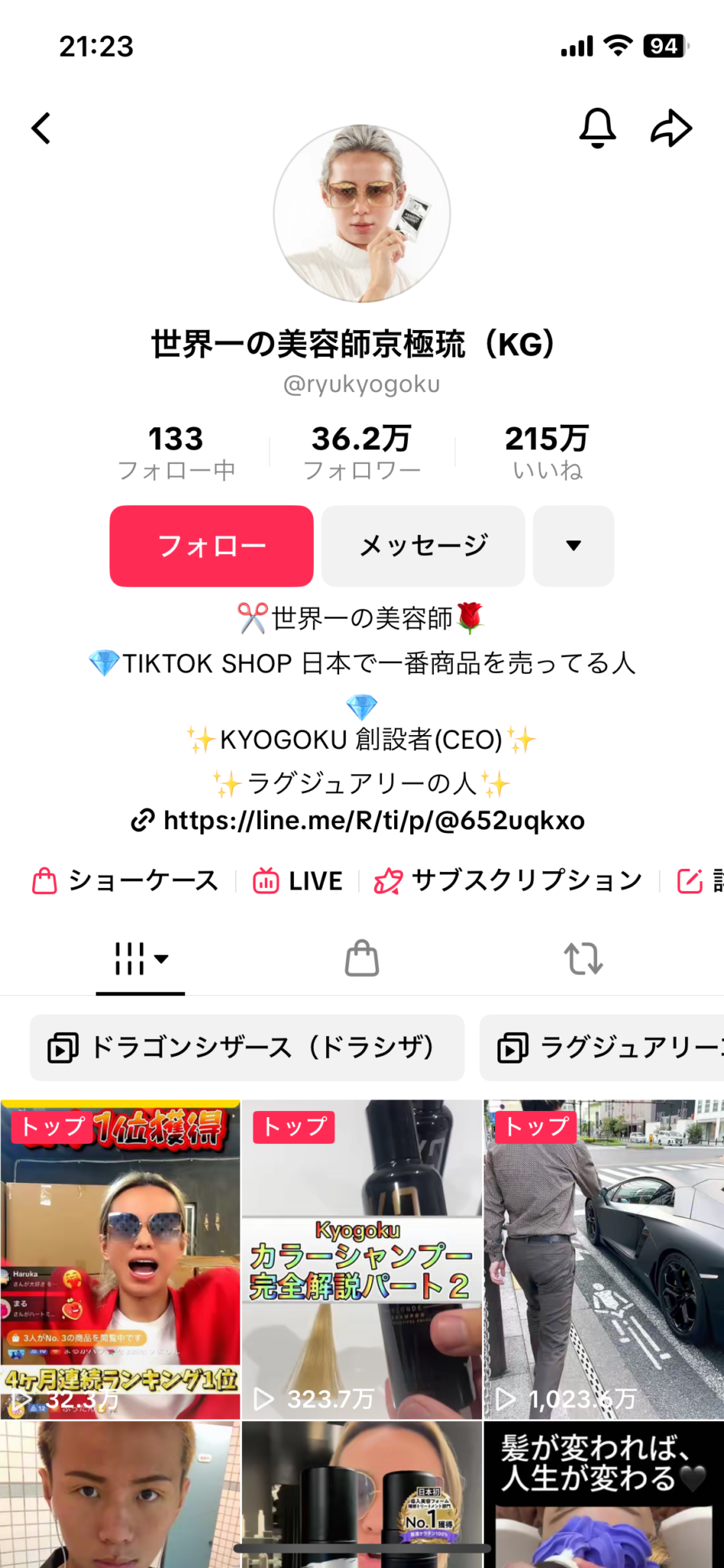Share this profile with the arrow icon
Image resolution: width=724 pixels, height=1568 pixels.
pos(671,128)
